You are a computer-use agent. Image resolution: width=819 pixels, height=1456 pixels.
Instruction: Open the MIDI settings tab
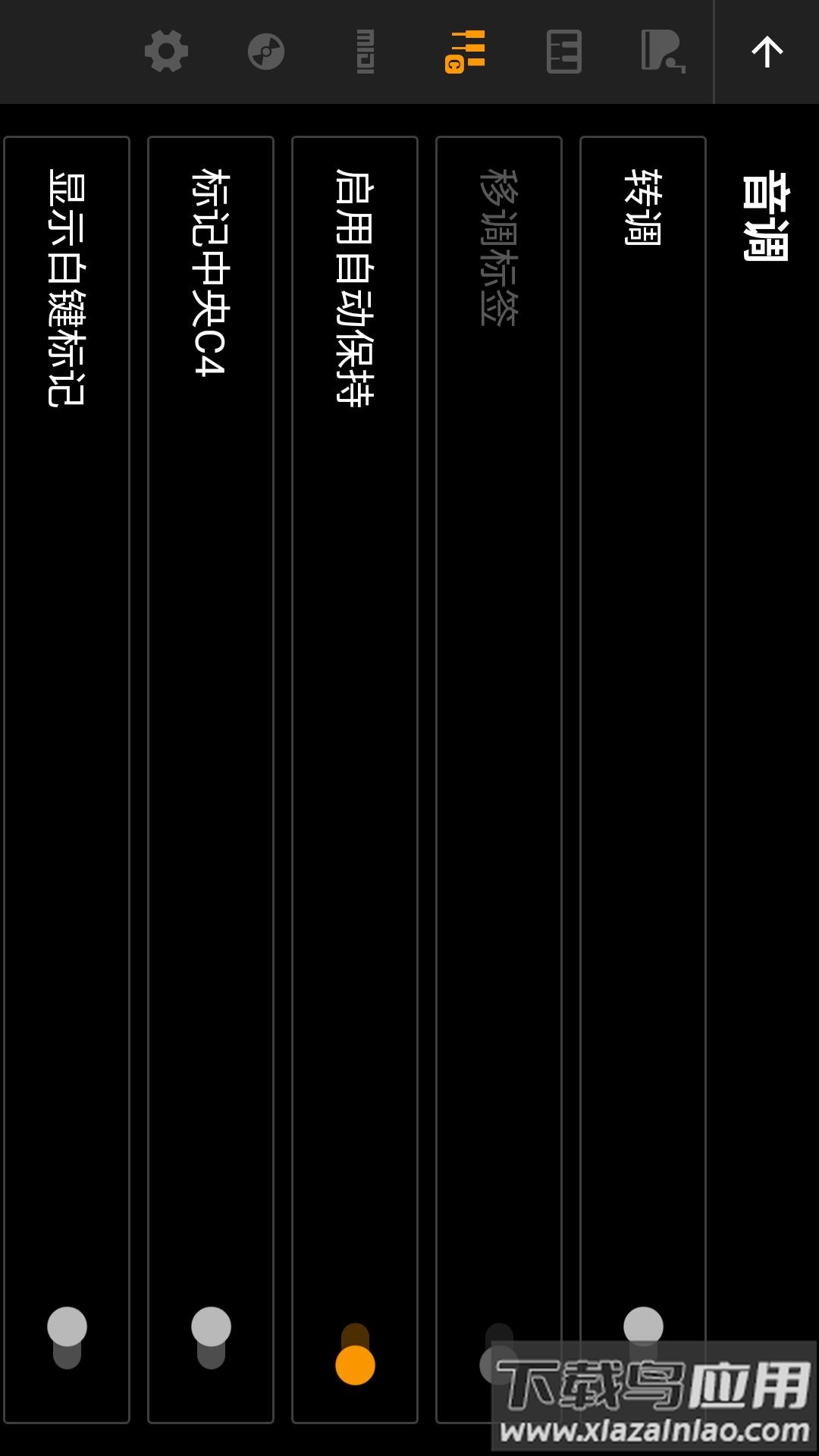click(366, 52)
